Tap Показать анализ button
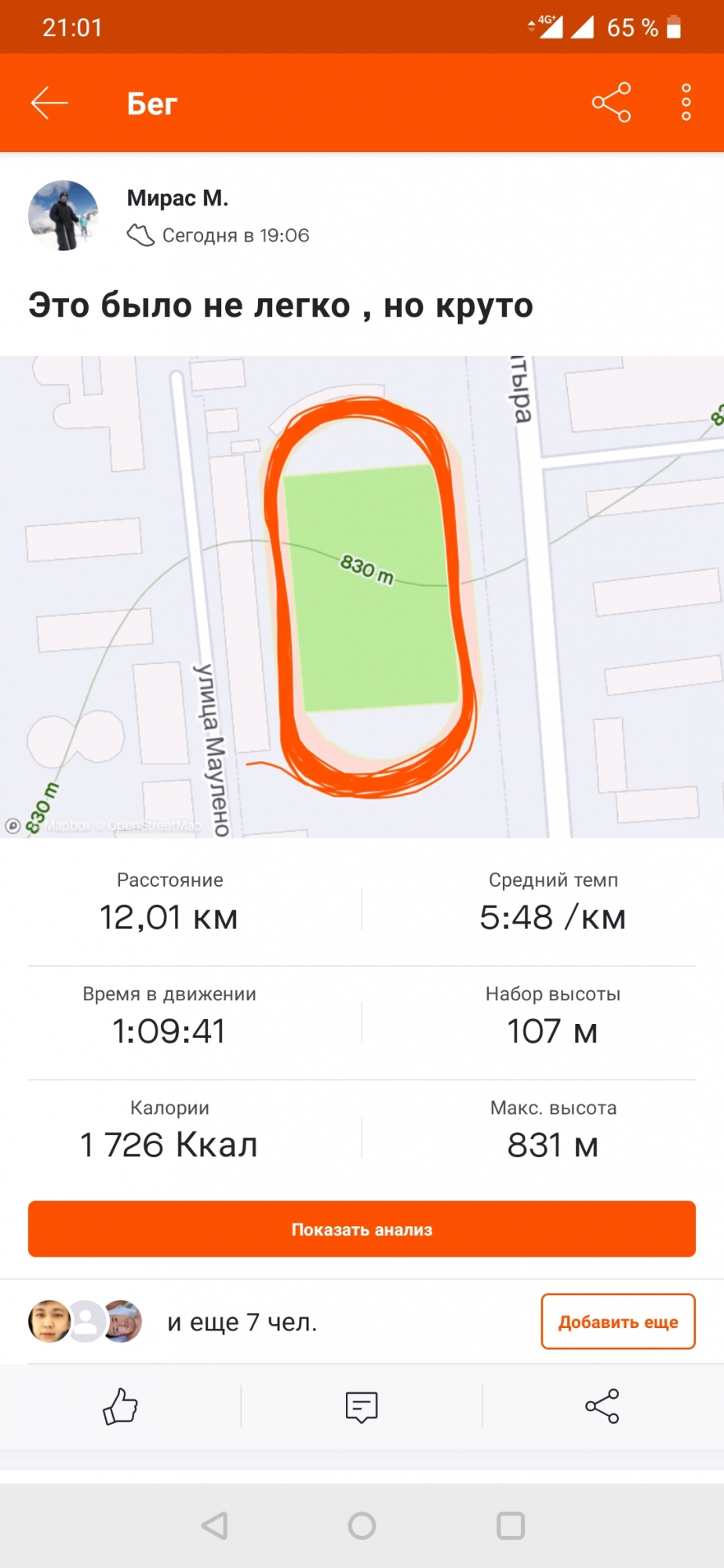The image size is (724, 1568). click(x=362, y=1229)
